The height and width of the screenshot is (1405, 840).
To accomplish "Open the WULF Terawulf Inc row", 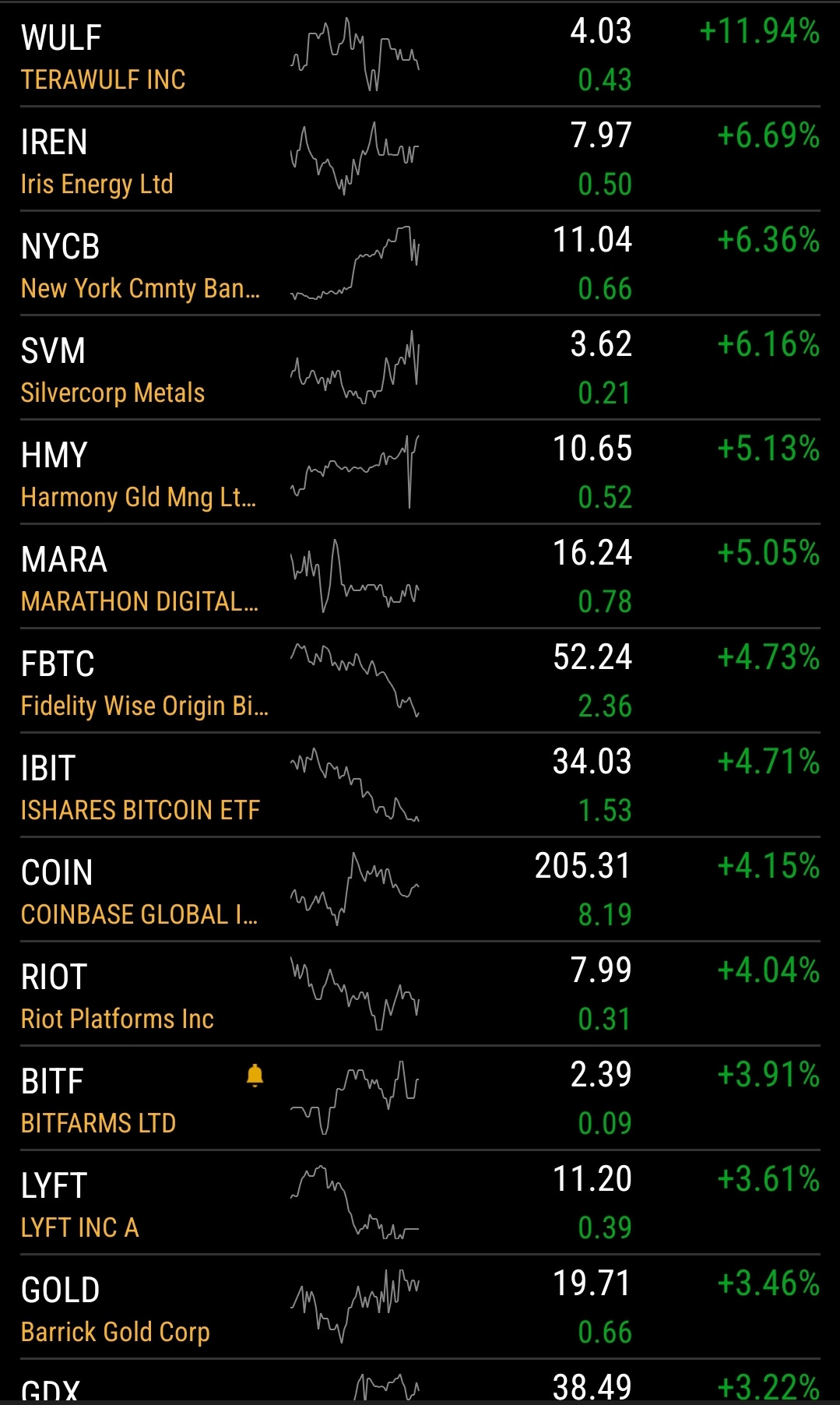I will pyautogui.click(x=420, y=55).
